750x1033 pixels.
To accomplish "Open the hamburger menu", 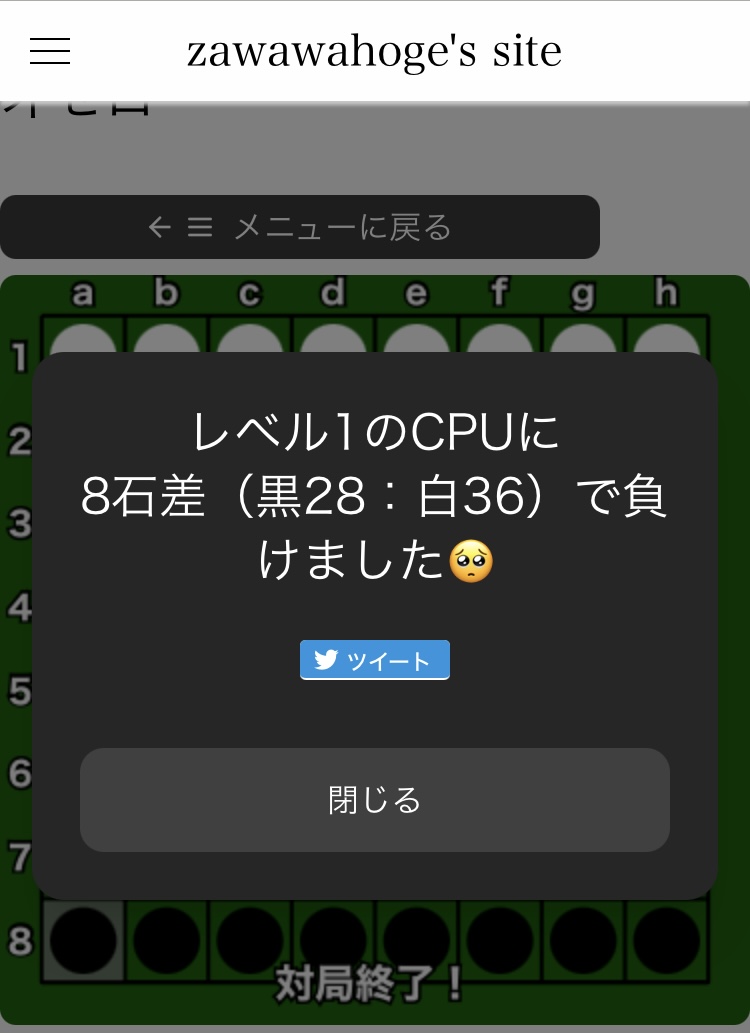I will pos(50,51).
